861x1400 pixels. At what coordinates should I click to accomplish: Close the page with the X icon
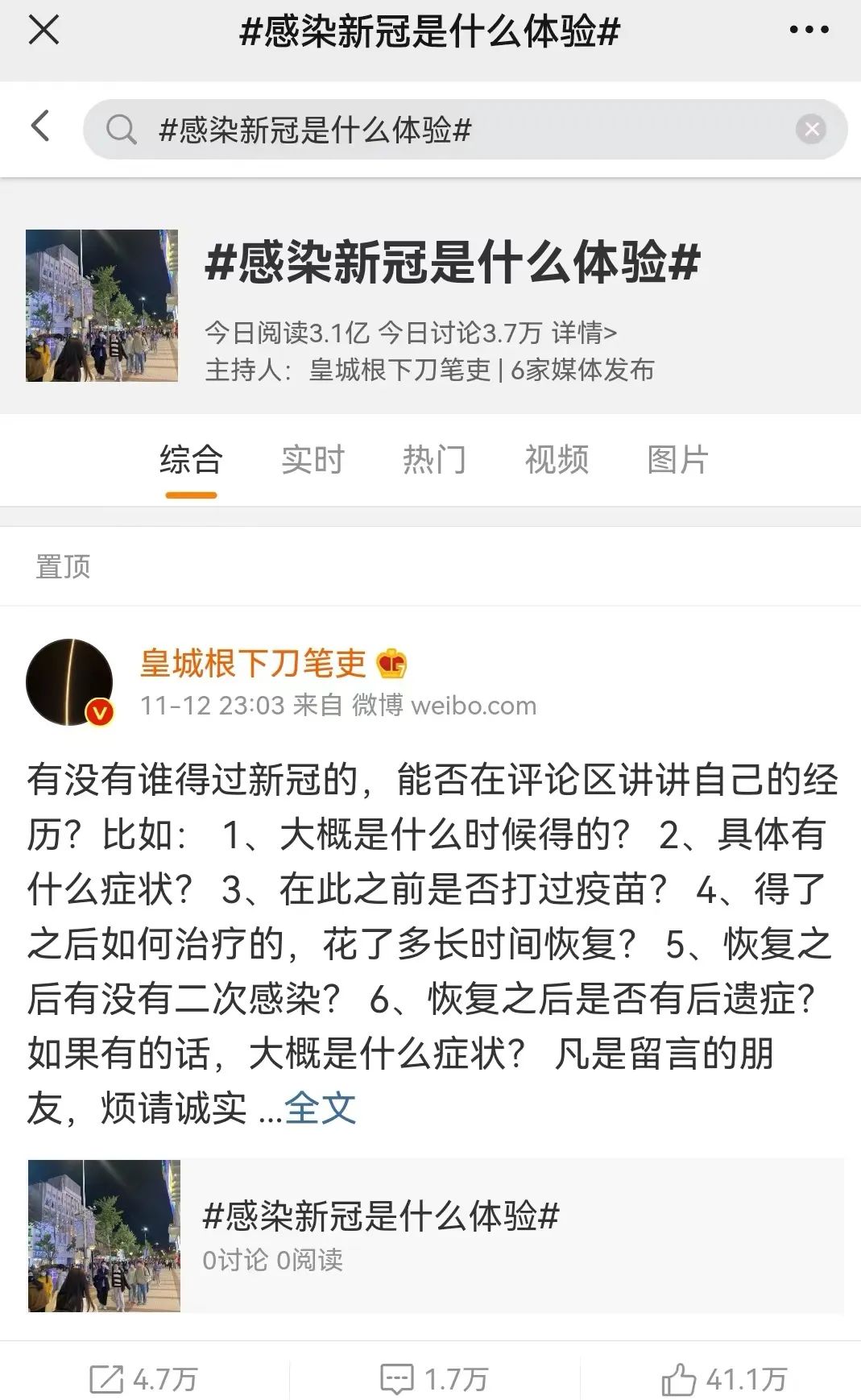pos(43,31)
